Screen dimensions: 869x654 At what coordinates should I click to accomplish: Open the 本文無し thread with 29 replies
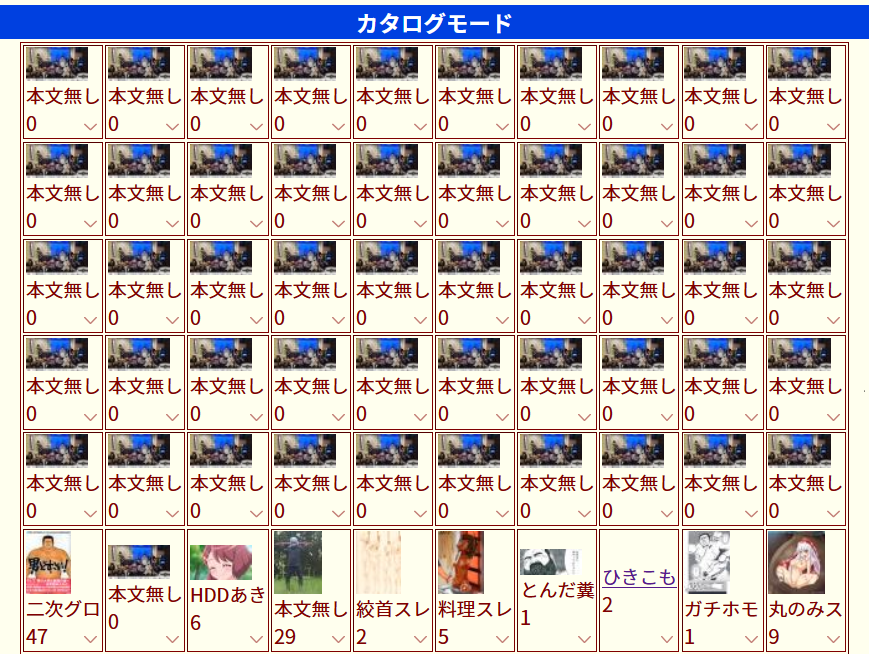coord(297,563)
